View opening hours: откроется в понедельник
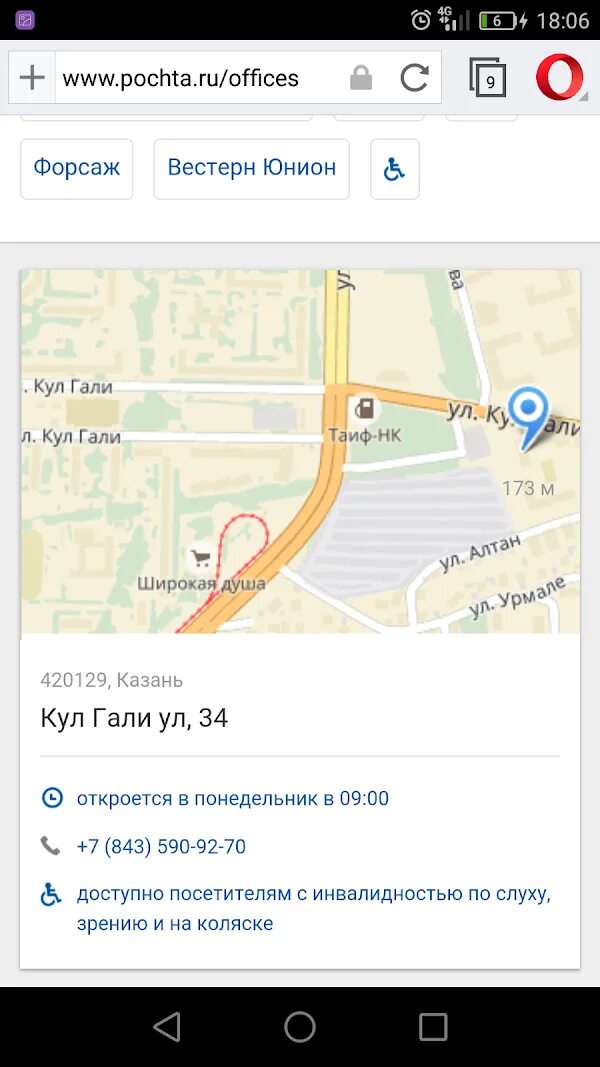This screenshot has height=1067, width=600. click(x=233, y=798)
